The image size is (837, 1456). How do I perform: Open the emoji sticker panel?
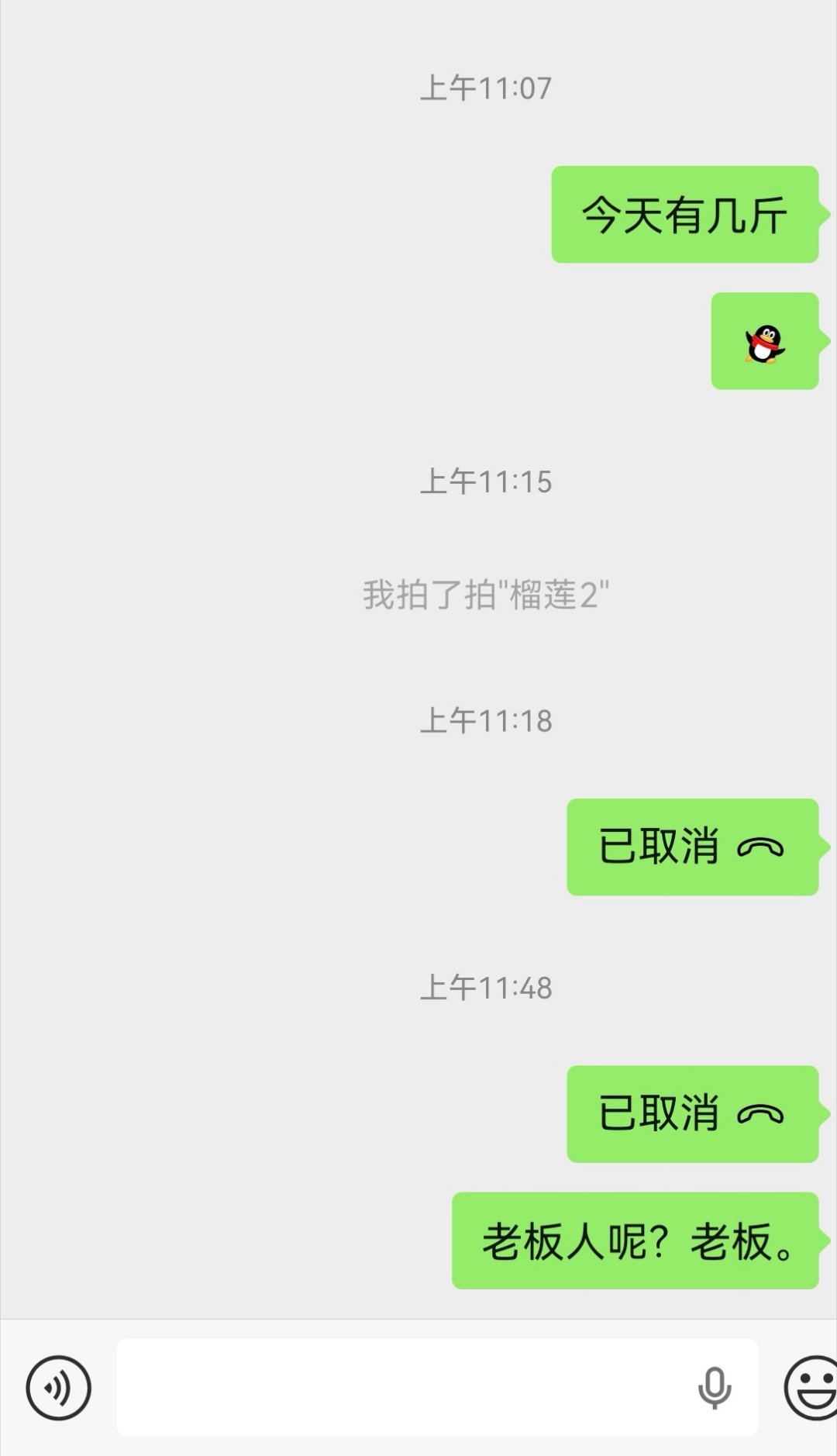[x=811, y=1388]
